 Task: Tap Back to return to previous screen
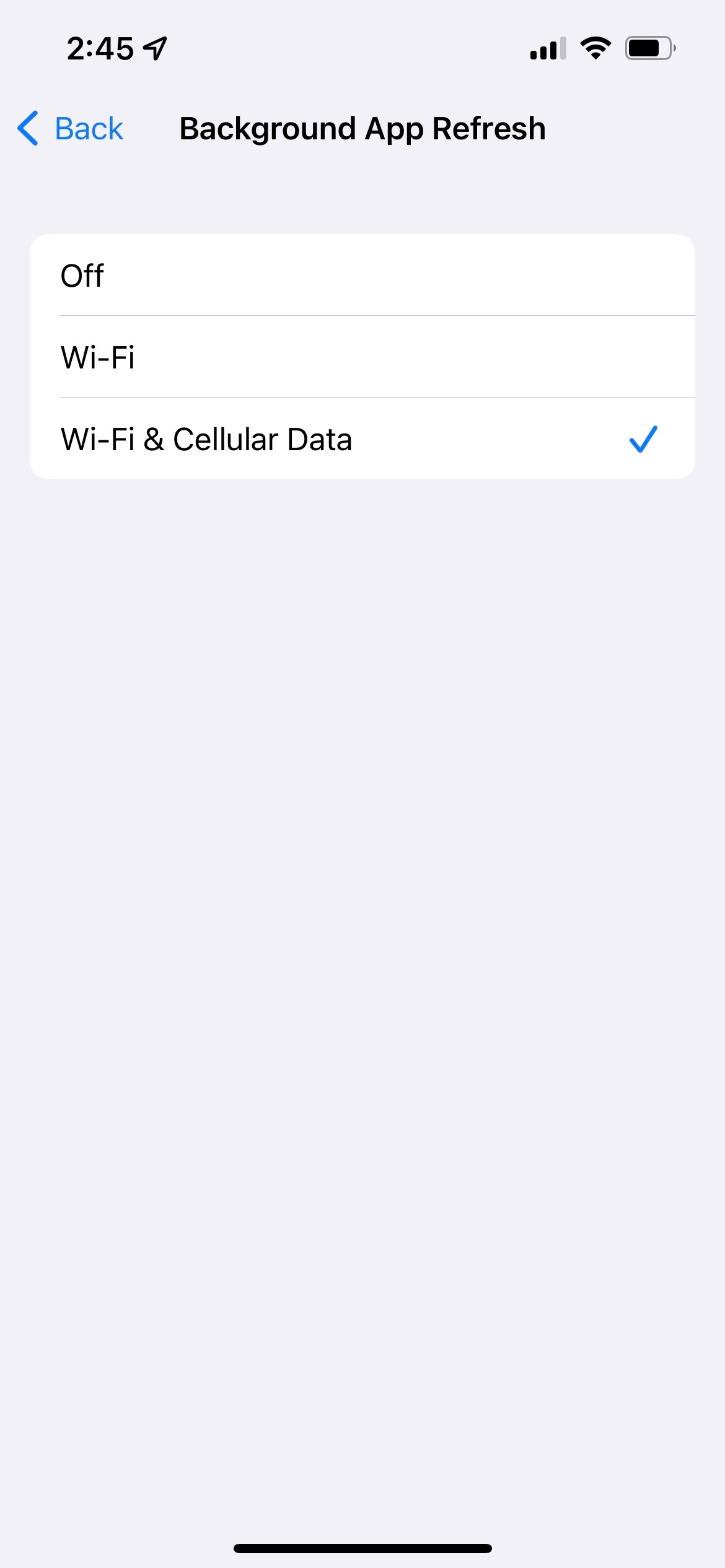coord(70,128)
